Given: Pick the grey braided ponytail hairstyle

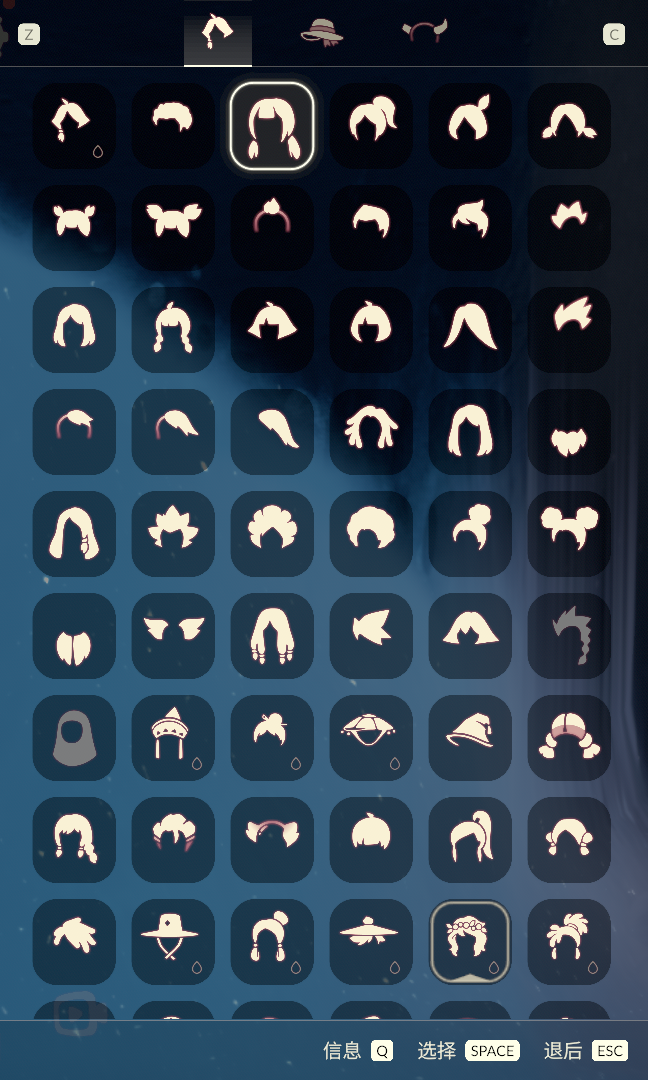Looking at the screenshot, I should pos(569,635).
